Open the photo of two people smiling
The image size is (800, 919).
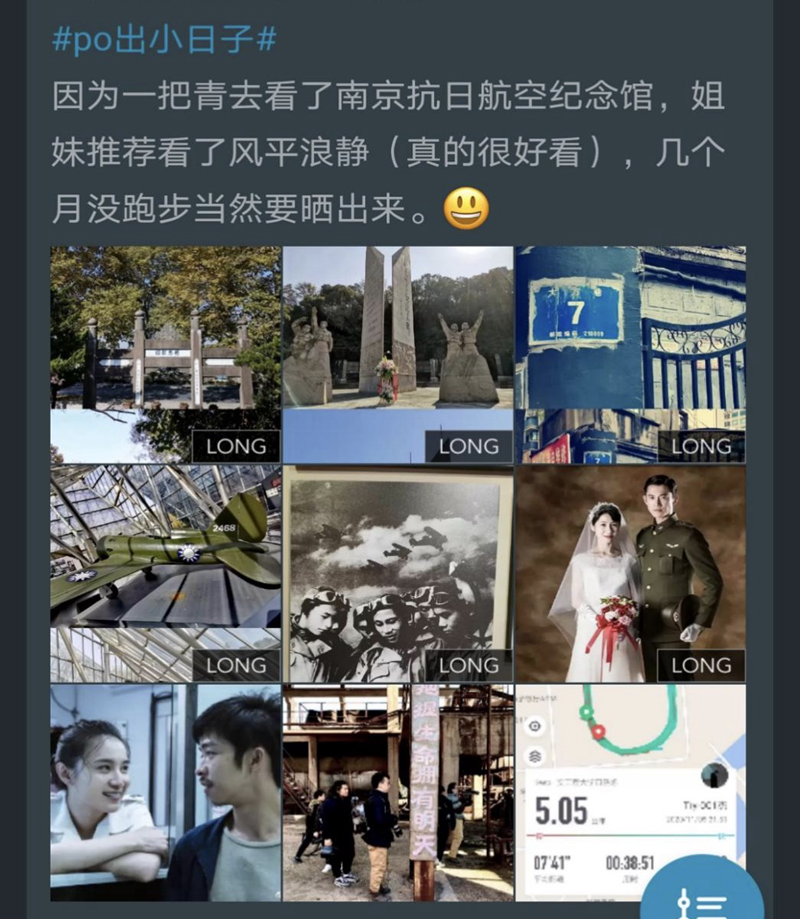(165, 792)
